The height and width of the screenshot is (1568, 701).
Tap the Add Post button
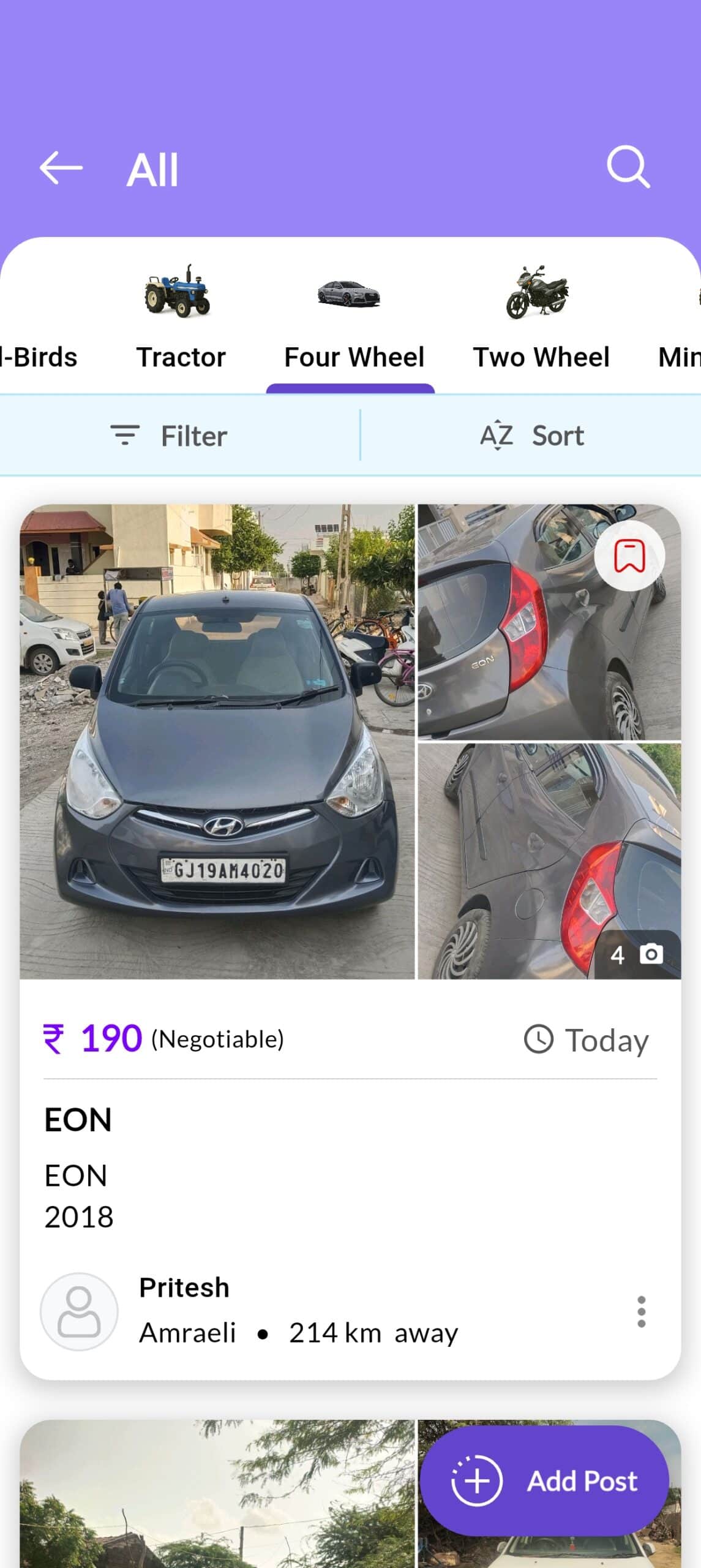[544, 1480]
